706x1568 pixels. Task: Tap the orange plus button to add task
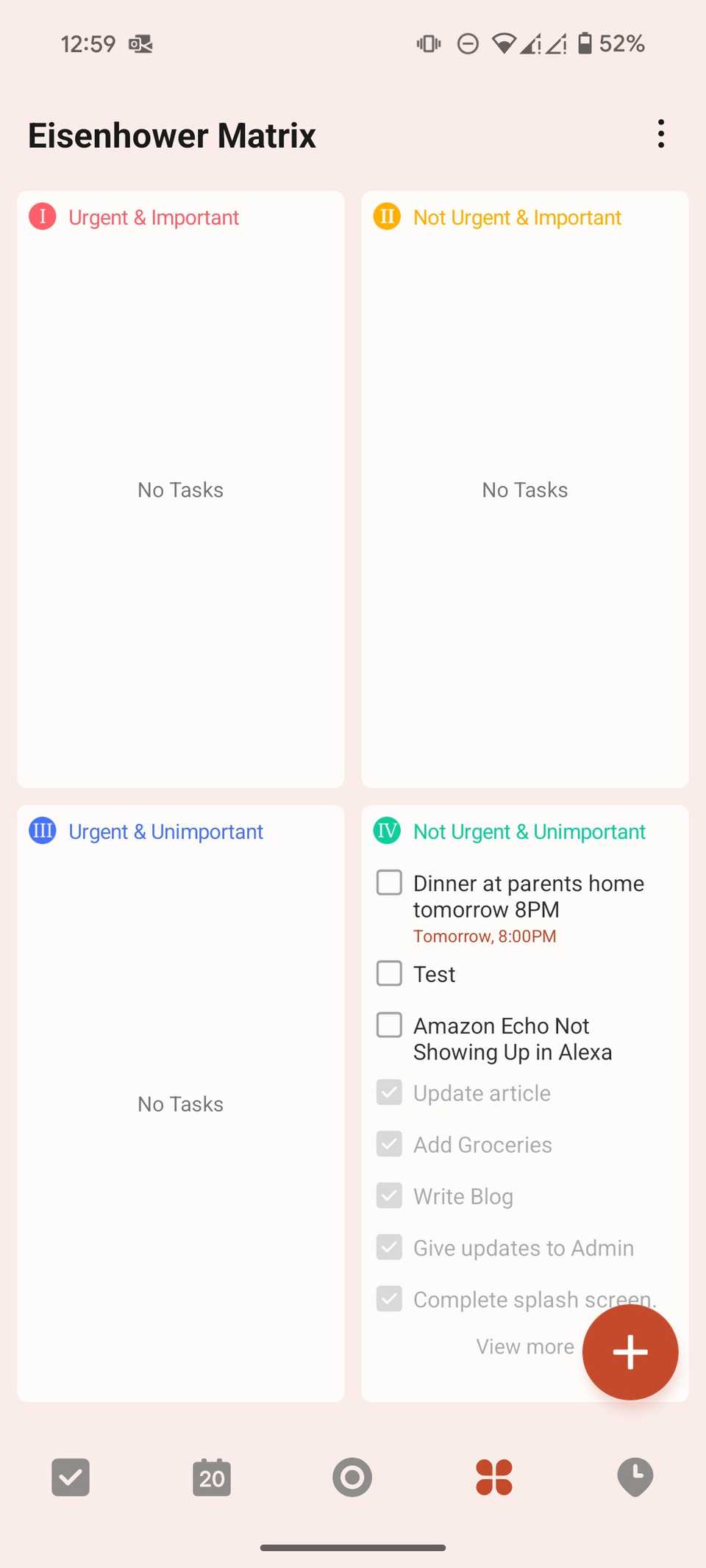pyautogui.click(x=630, y=1352)
